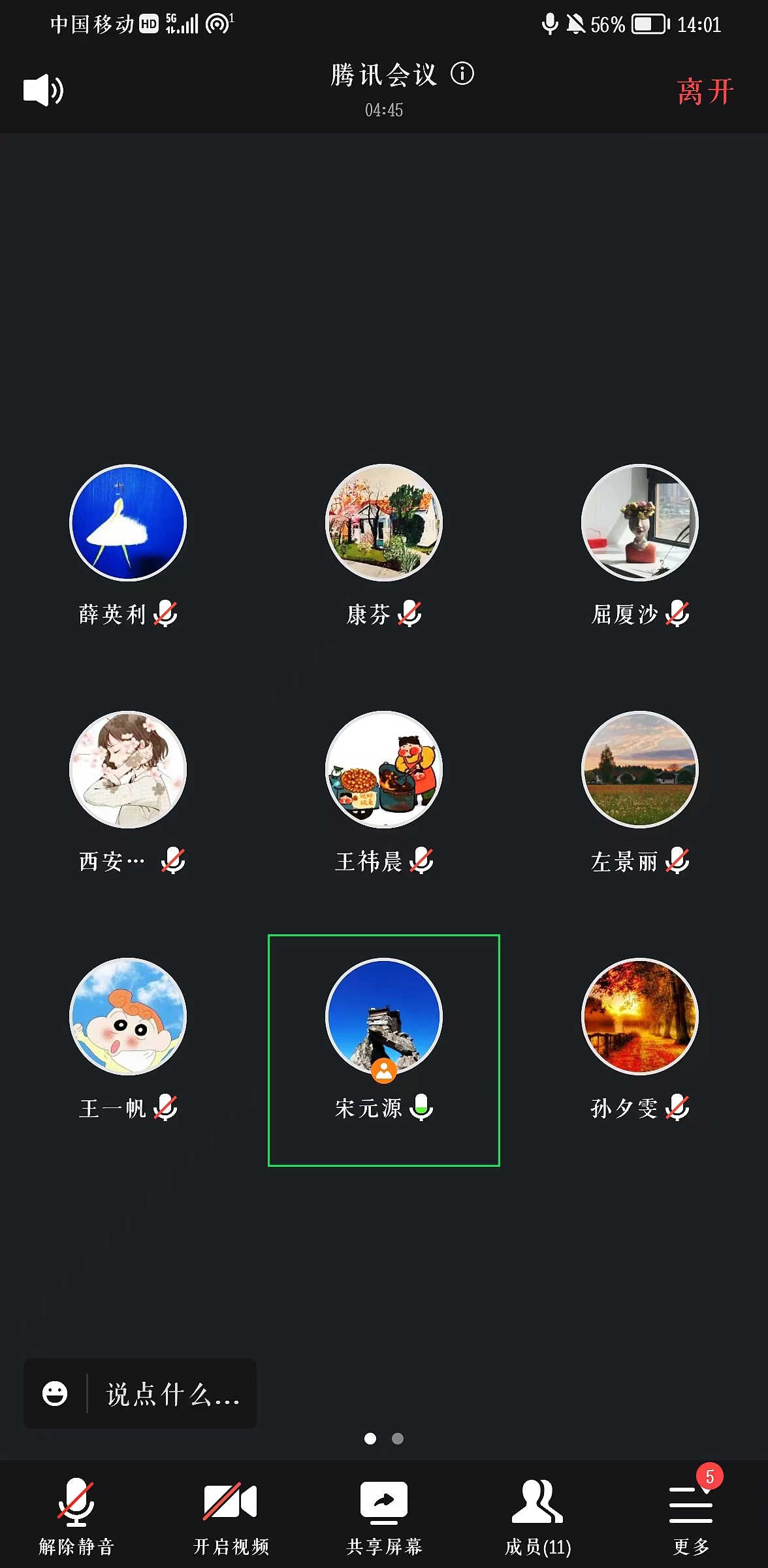Select participant 孙夕雯
This screenshot has width=768, height=1568.
[640, 1017]
